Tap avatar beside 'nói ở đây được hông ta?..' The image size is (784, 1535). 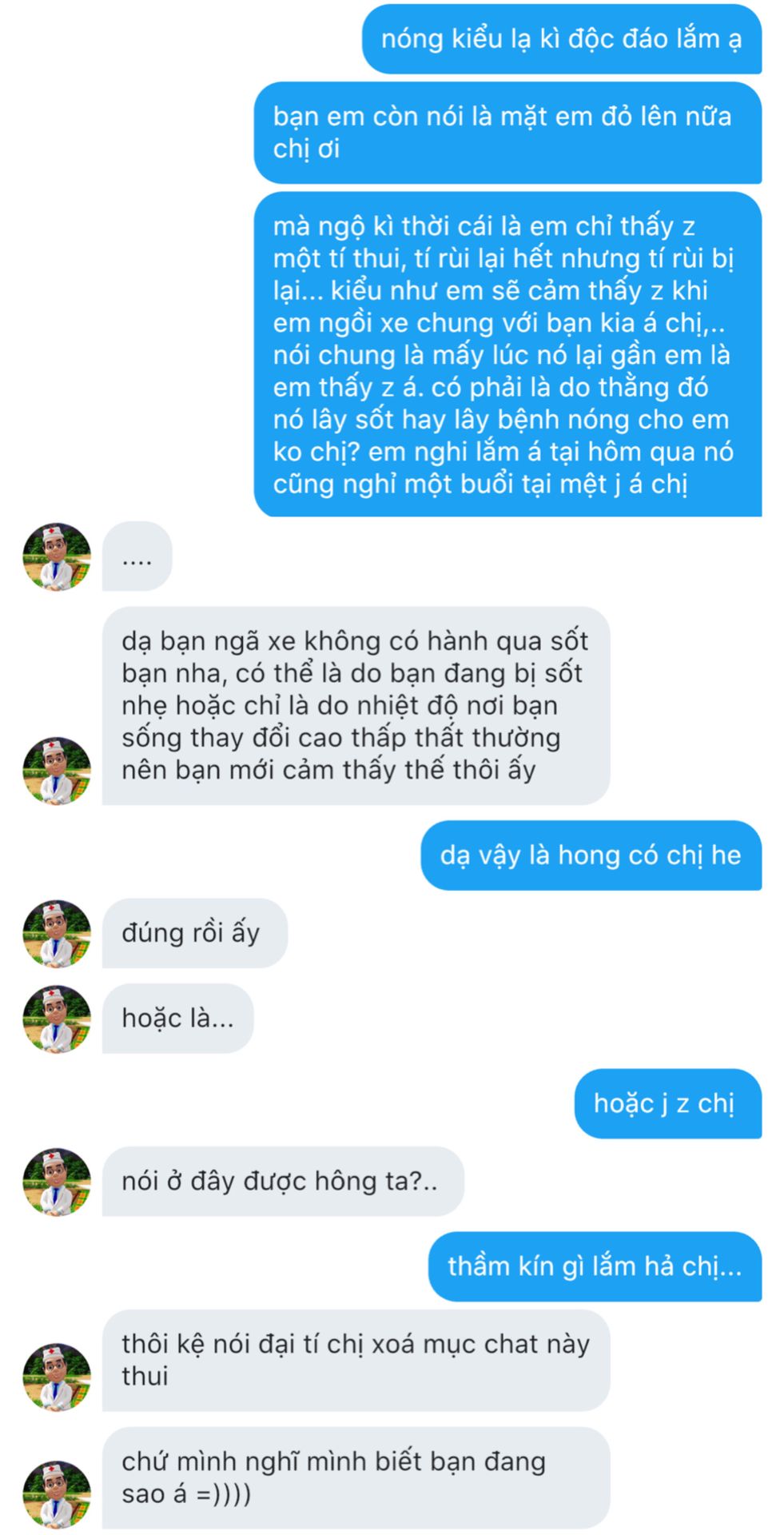click(56, 1182)
